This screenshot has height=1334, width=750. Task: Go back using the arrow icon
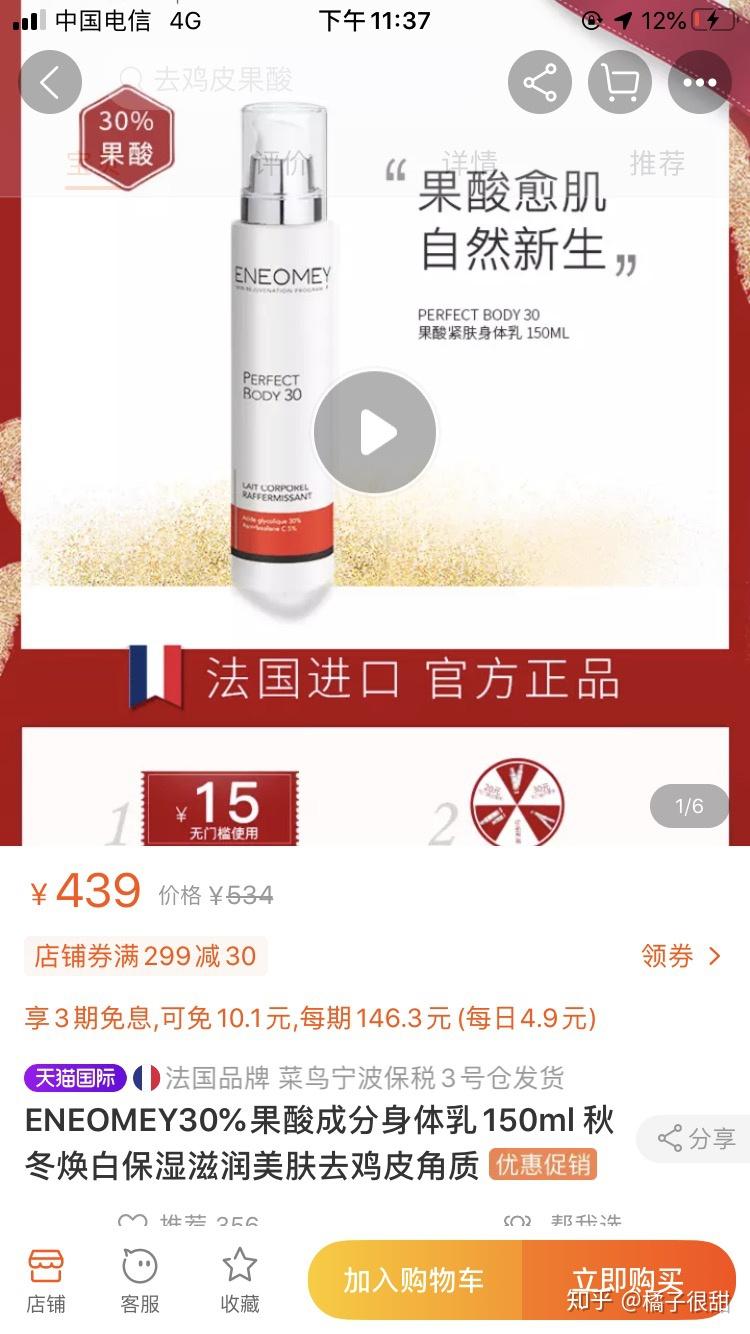pos(50,82)
